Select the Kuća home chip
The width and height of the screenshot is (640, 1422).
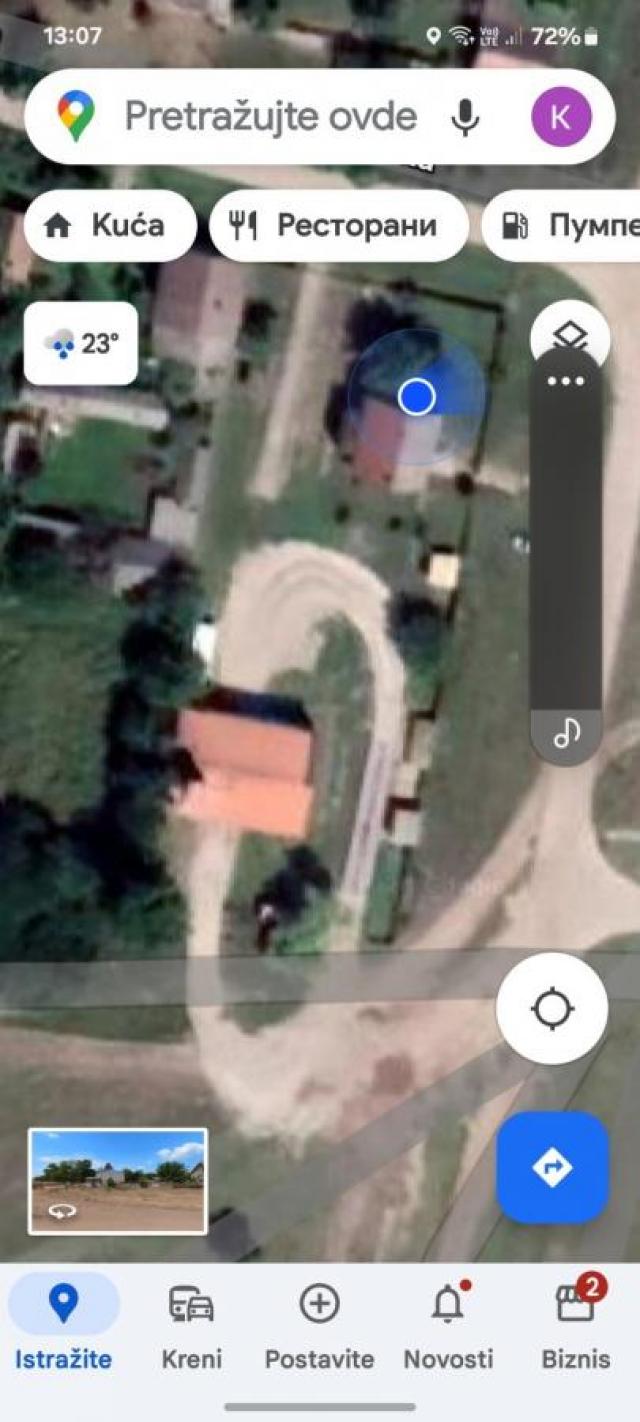click(109, 225)
